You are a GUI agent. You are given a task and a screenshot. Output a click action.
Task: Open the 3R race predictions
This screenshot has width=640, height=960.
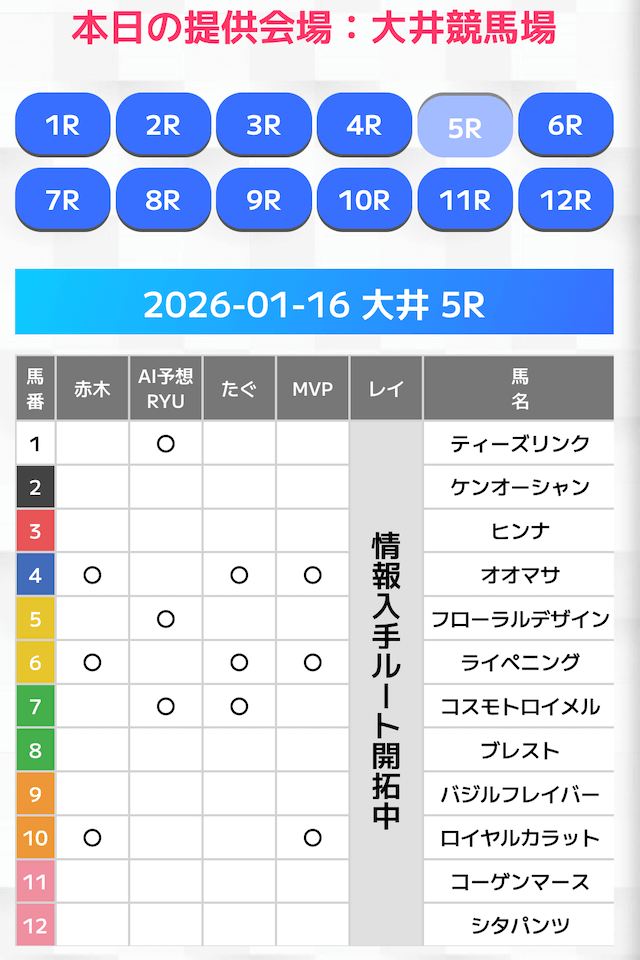point(264,125)
